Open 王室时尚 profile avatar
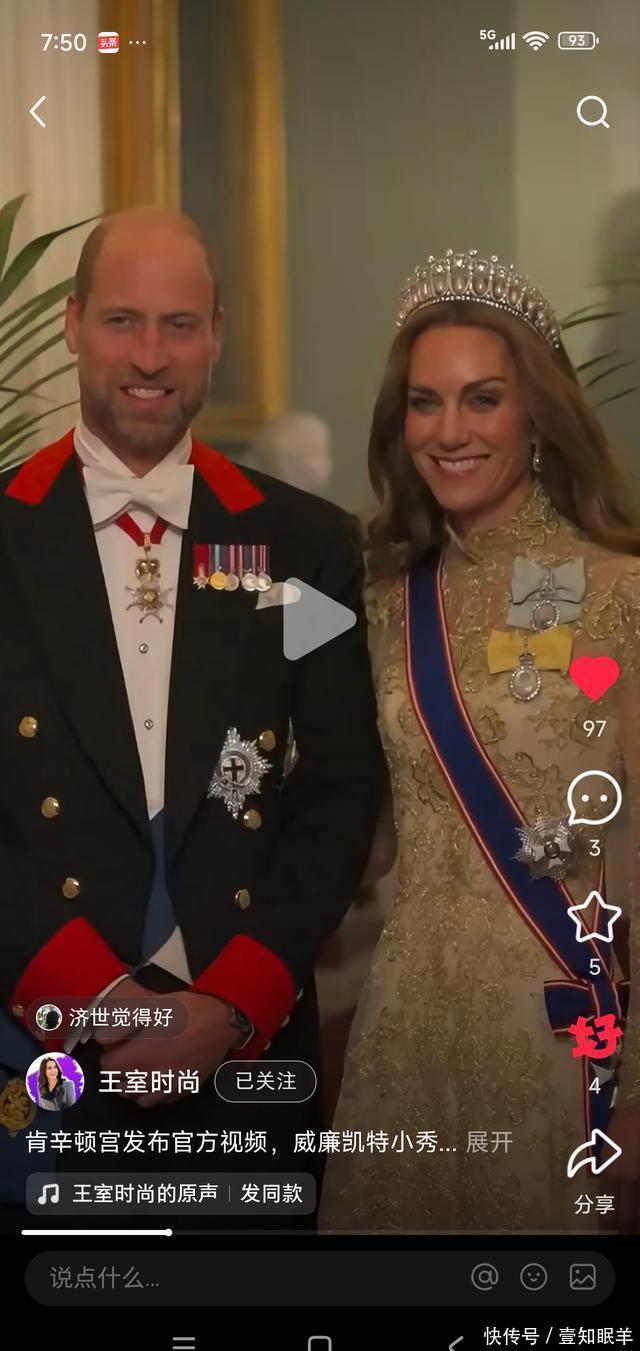Viewport: 640px width, 1351px height. tap(54, 1081)
